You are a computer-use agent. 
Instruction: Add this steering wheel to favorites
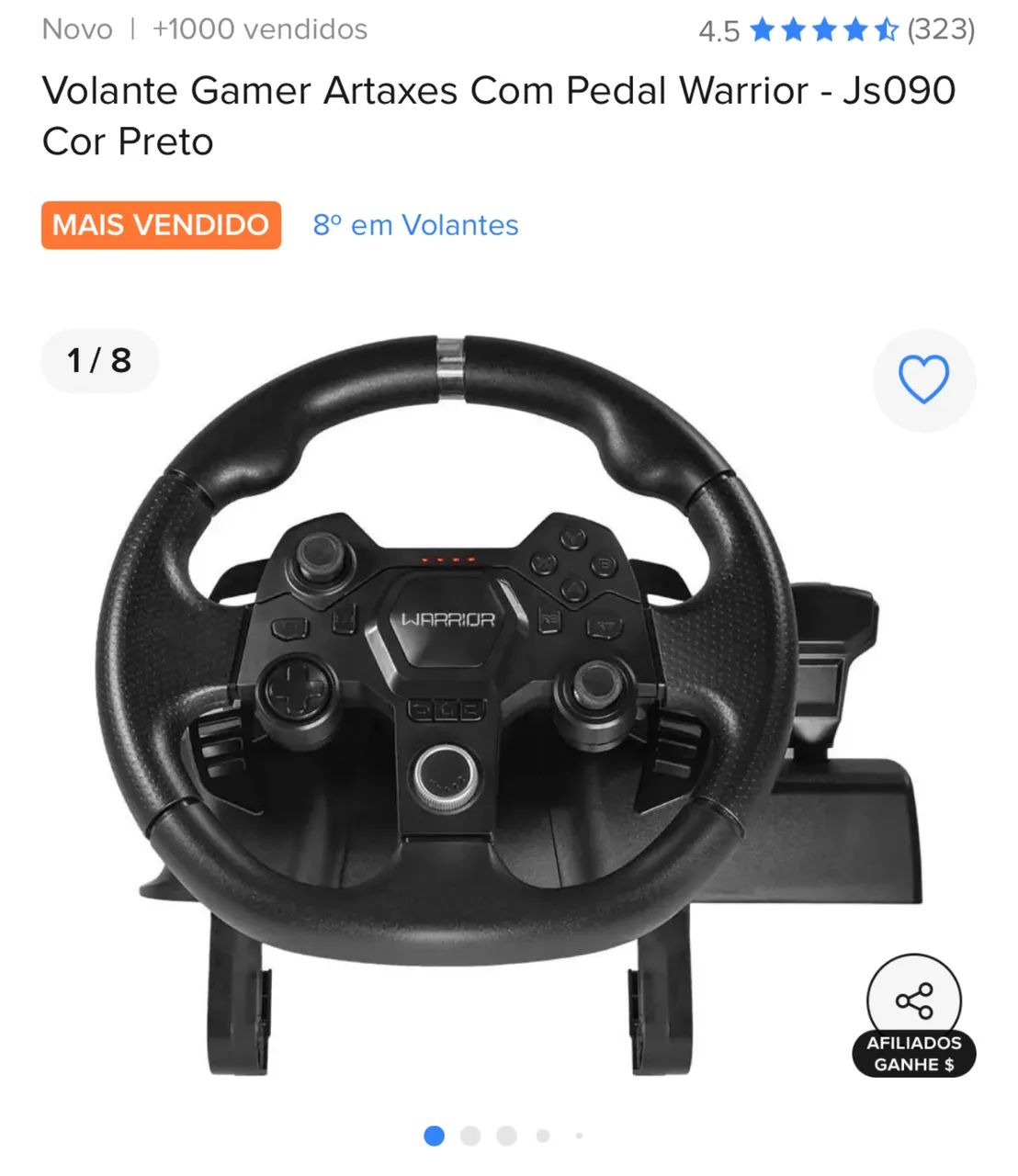(923, 379)
